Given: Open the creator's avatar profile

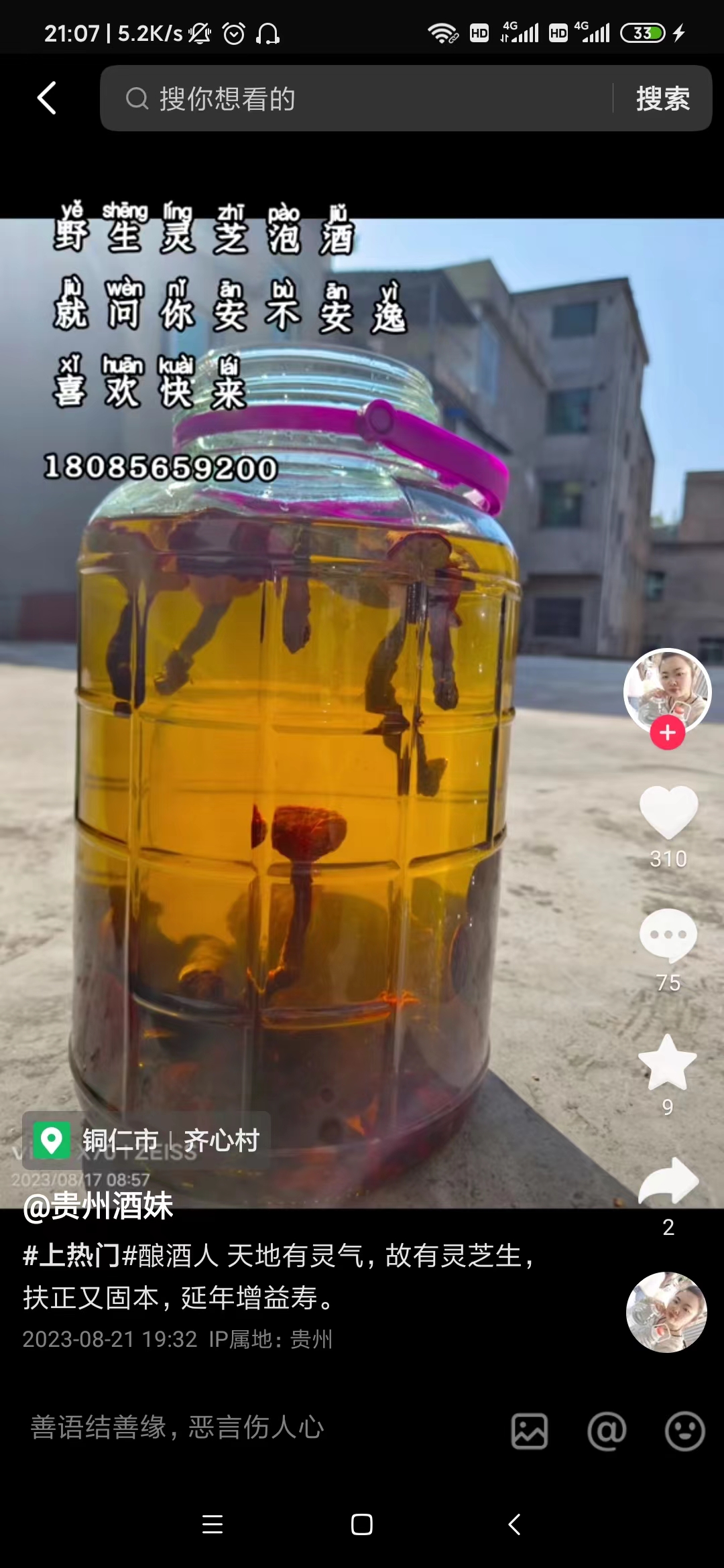Looking at the screenshot, I should (667, 690).
